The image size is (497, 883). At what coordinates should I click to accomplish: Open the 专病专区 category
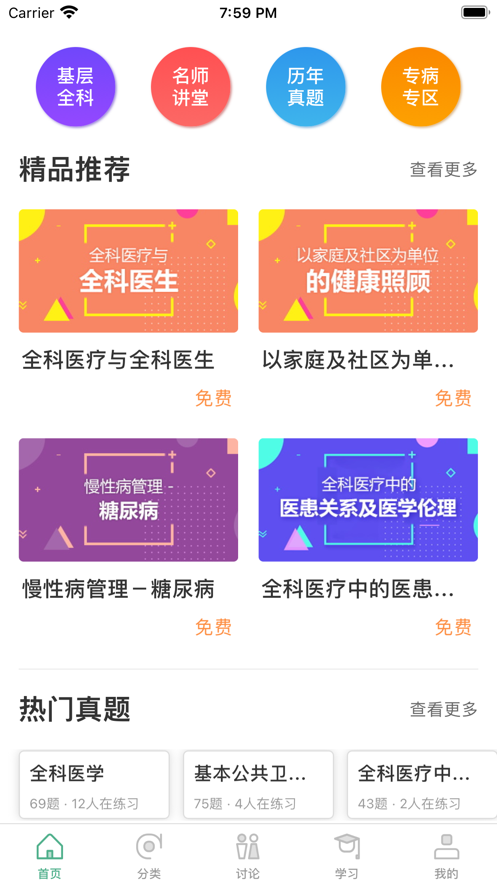tap(420, 87)
